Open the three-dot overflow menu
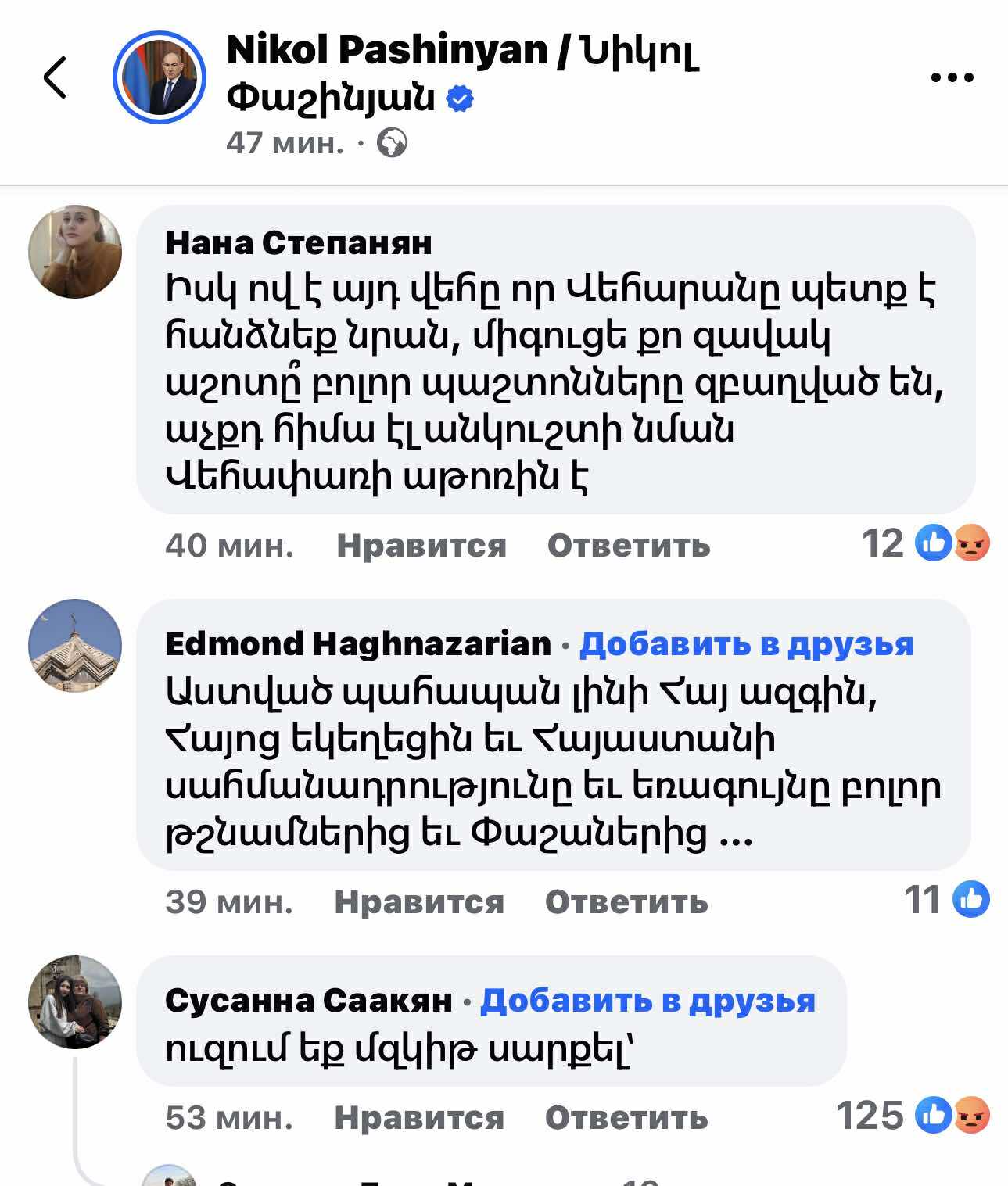1008x1186 pixels. (x=952, y=77)
